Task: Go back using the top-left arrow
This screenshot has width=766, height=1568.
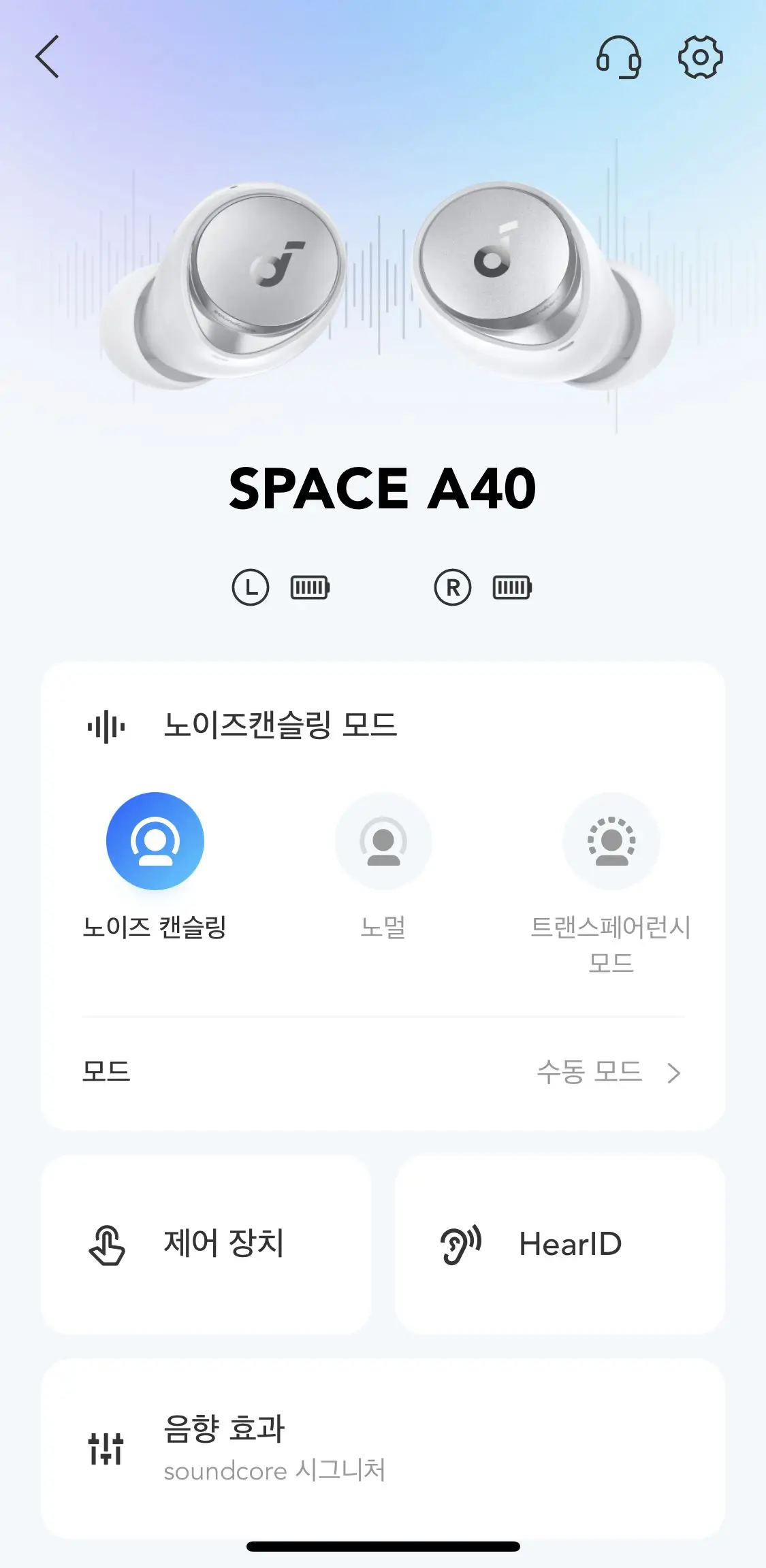Action: tap(47, 57)
